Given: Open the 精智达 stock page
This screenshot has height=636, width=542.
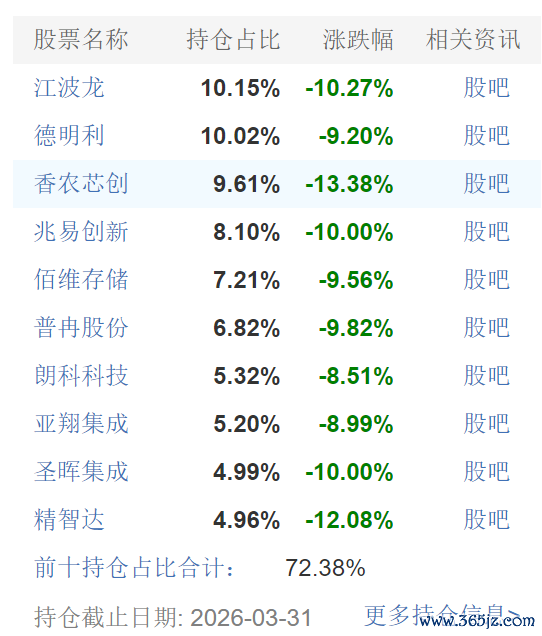Looking at the screenshot, I should click(x=69, y=520).
